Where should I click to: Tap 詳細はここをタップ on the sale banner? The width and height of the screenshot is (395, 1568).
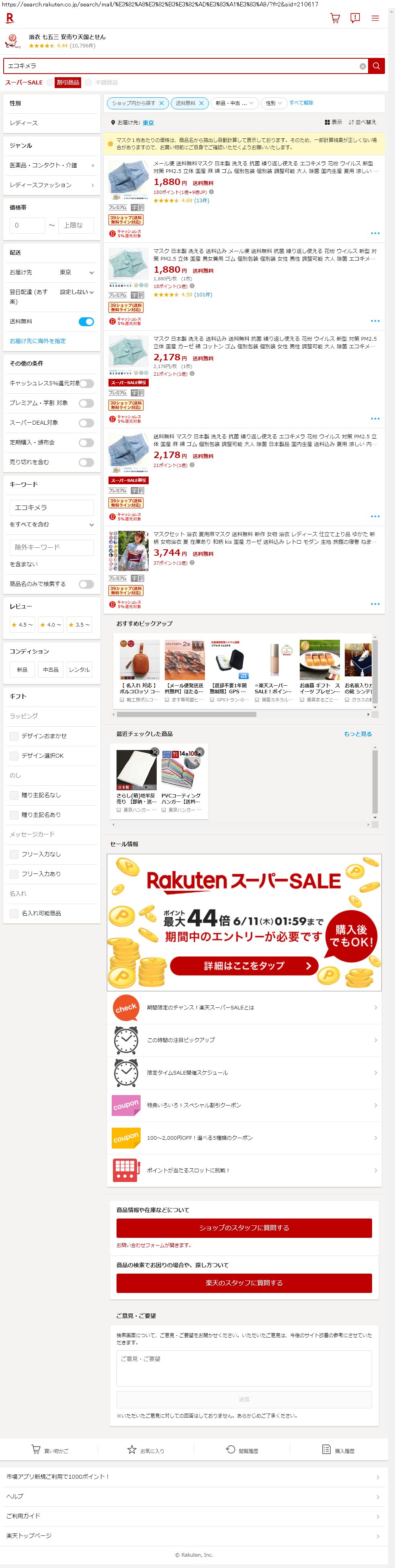coord(244,966)
